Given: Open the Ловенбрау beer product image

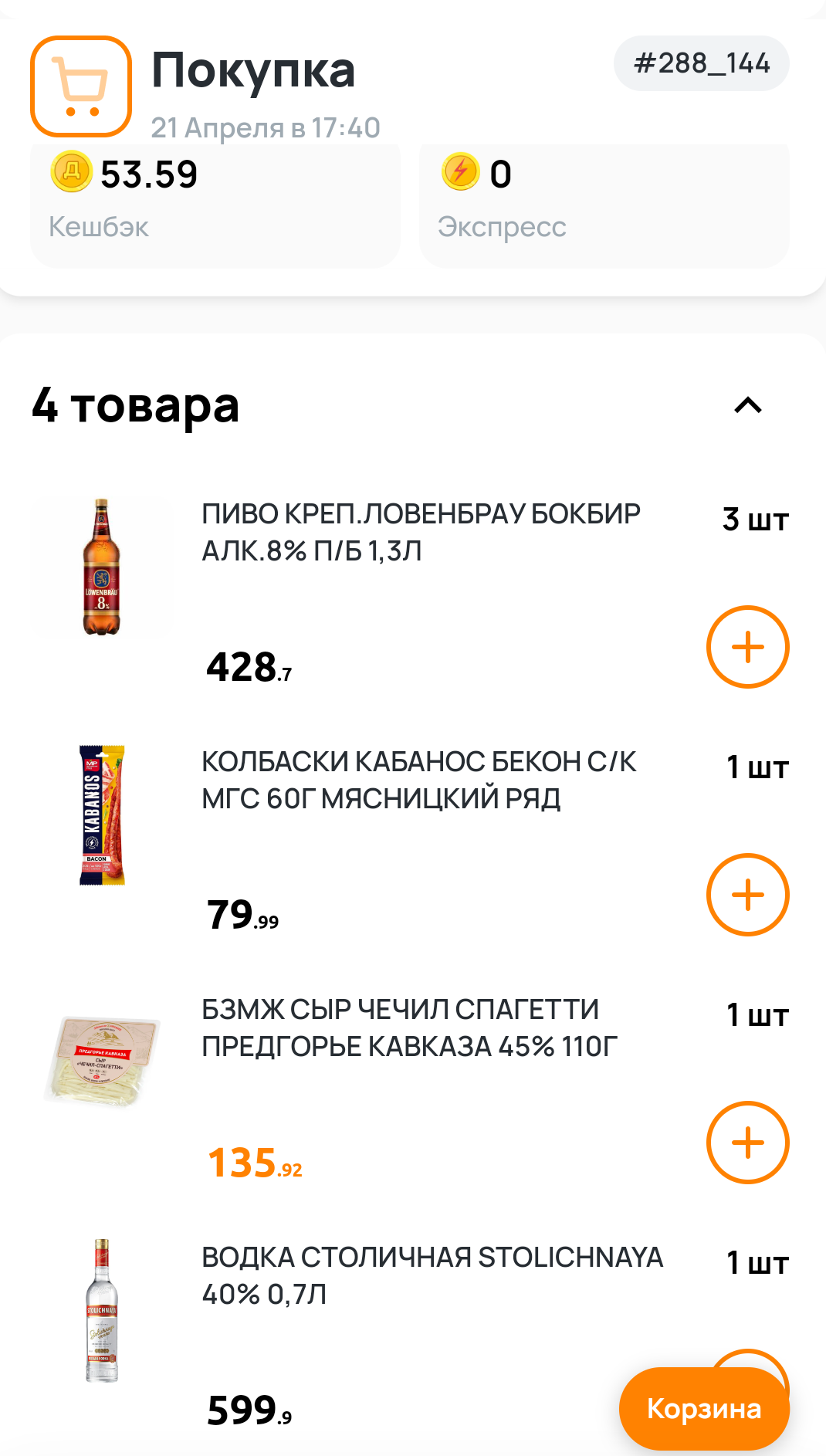Looking at the screenshot, I should (101, 567).
